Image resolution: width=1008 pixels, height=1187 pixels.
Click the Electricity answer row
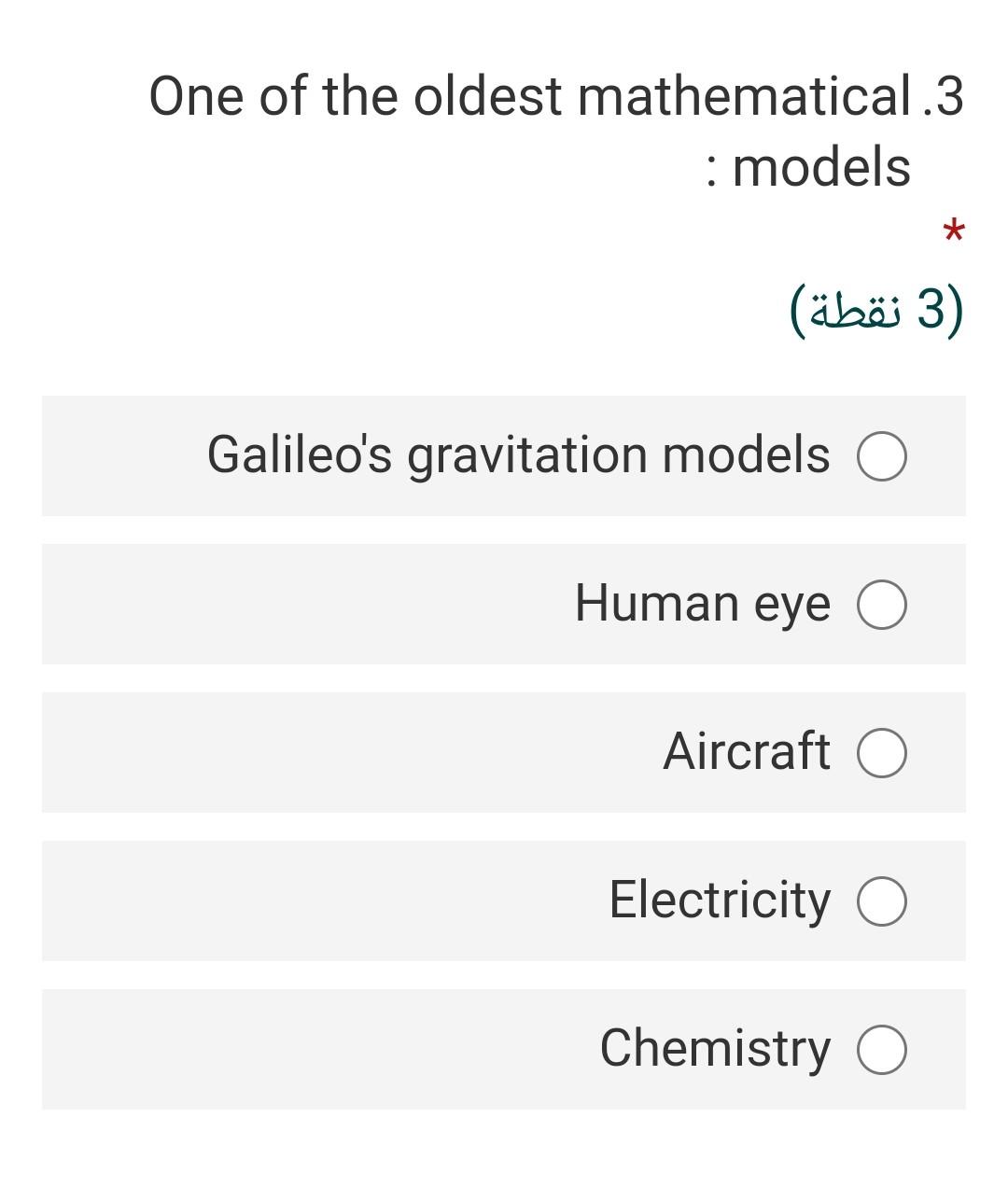coord(504,901)
